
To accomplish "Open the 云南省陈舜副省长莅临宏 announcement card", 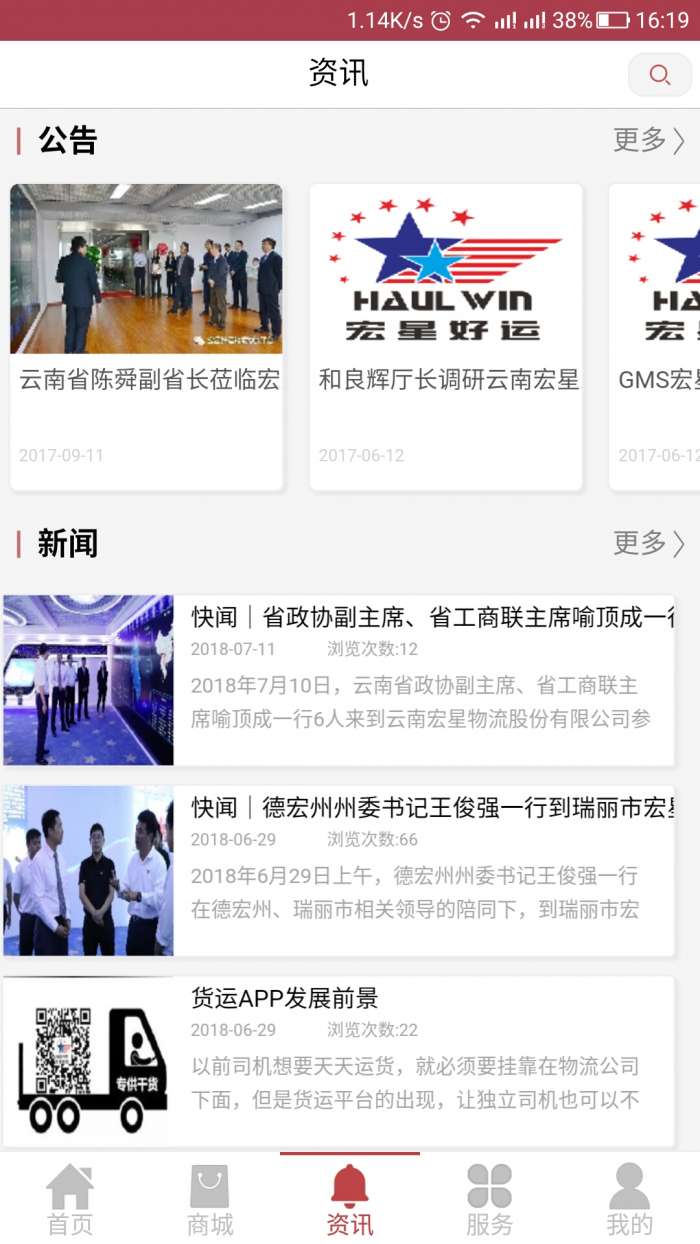I will pos(147,336).
